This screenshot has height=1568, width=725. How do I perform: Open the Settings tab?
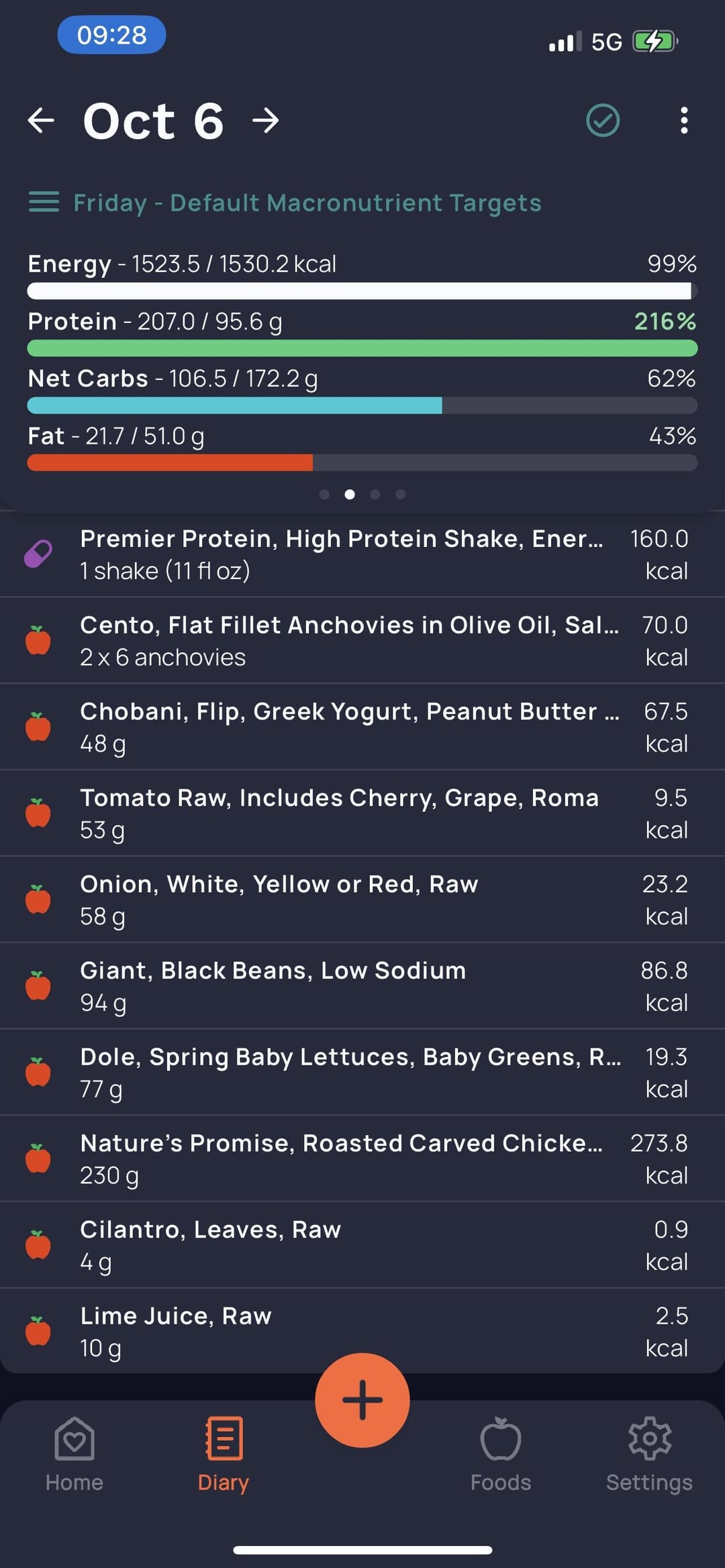(649, 1454)
